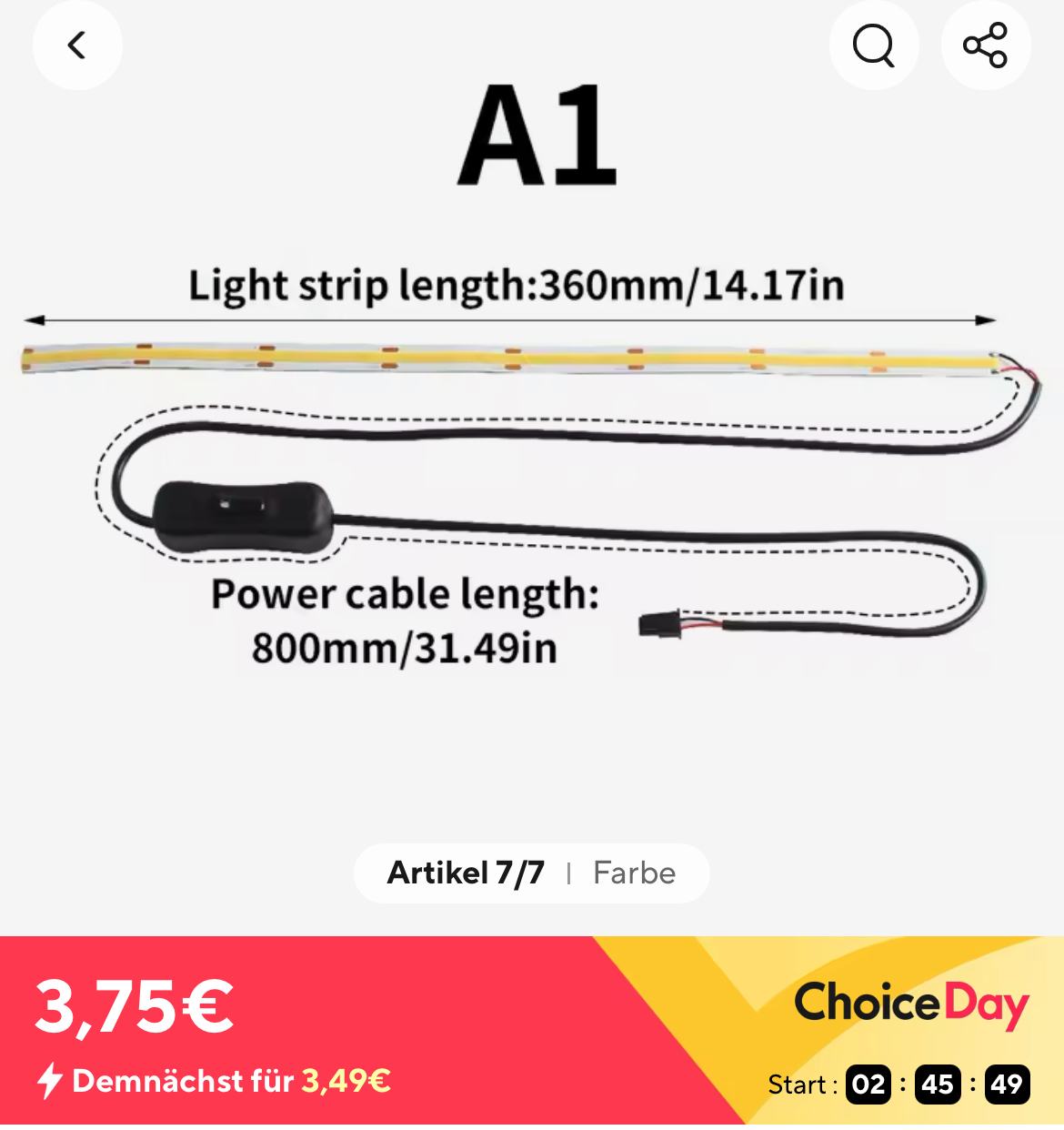Share this product
Image resolution: width=1064 pixels, height=1130 pixels.
[x=986, y=45]
